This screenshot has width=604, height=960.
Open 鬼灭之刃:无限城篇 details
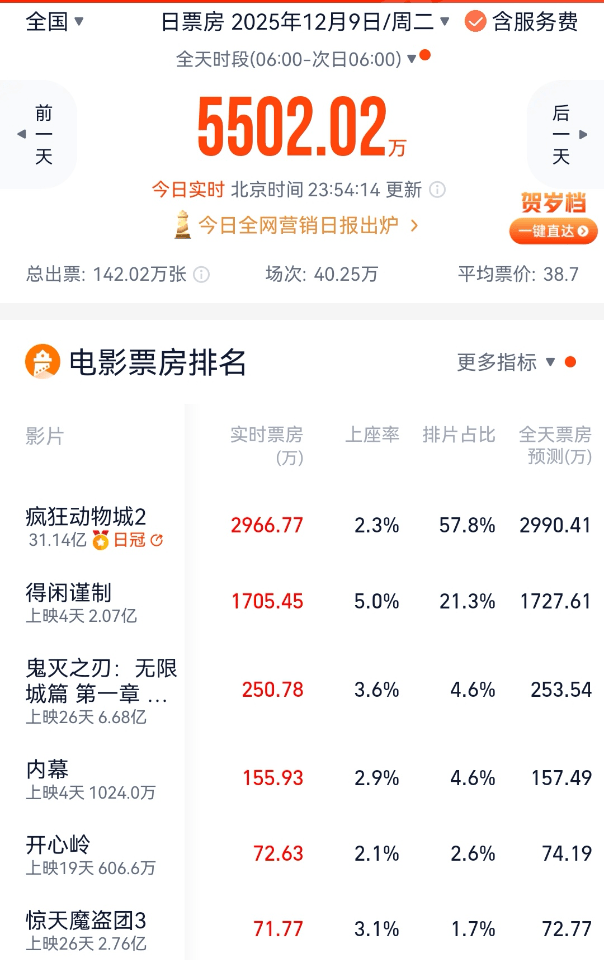(101, 680)
